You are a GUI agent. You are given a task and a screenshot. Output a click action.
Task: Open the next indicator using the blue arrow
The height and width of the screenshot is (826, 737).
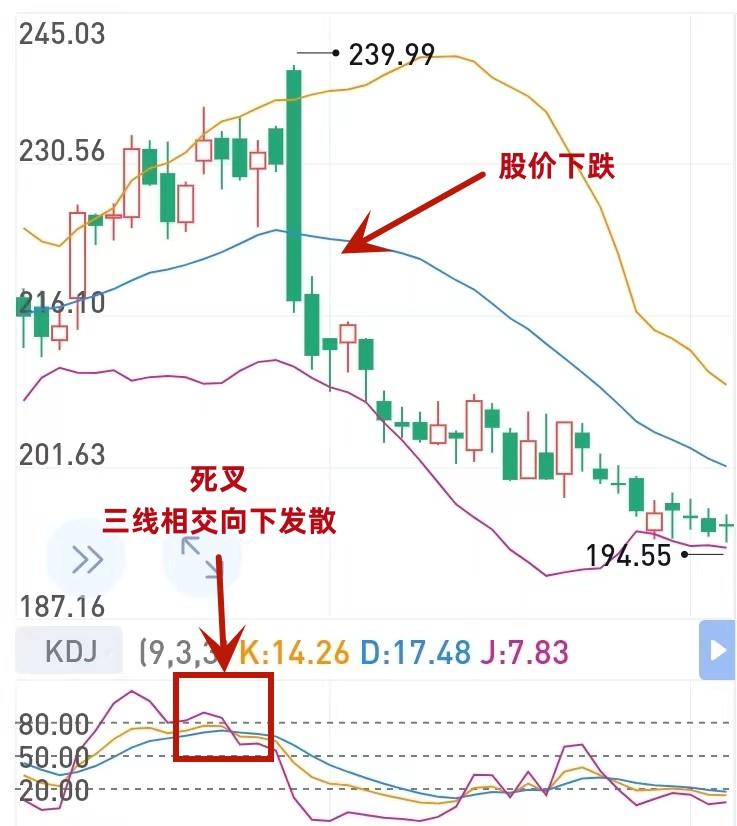click(716, 651)
